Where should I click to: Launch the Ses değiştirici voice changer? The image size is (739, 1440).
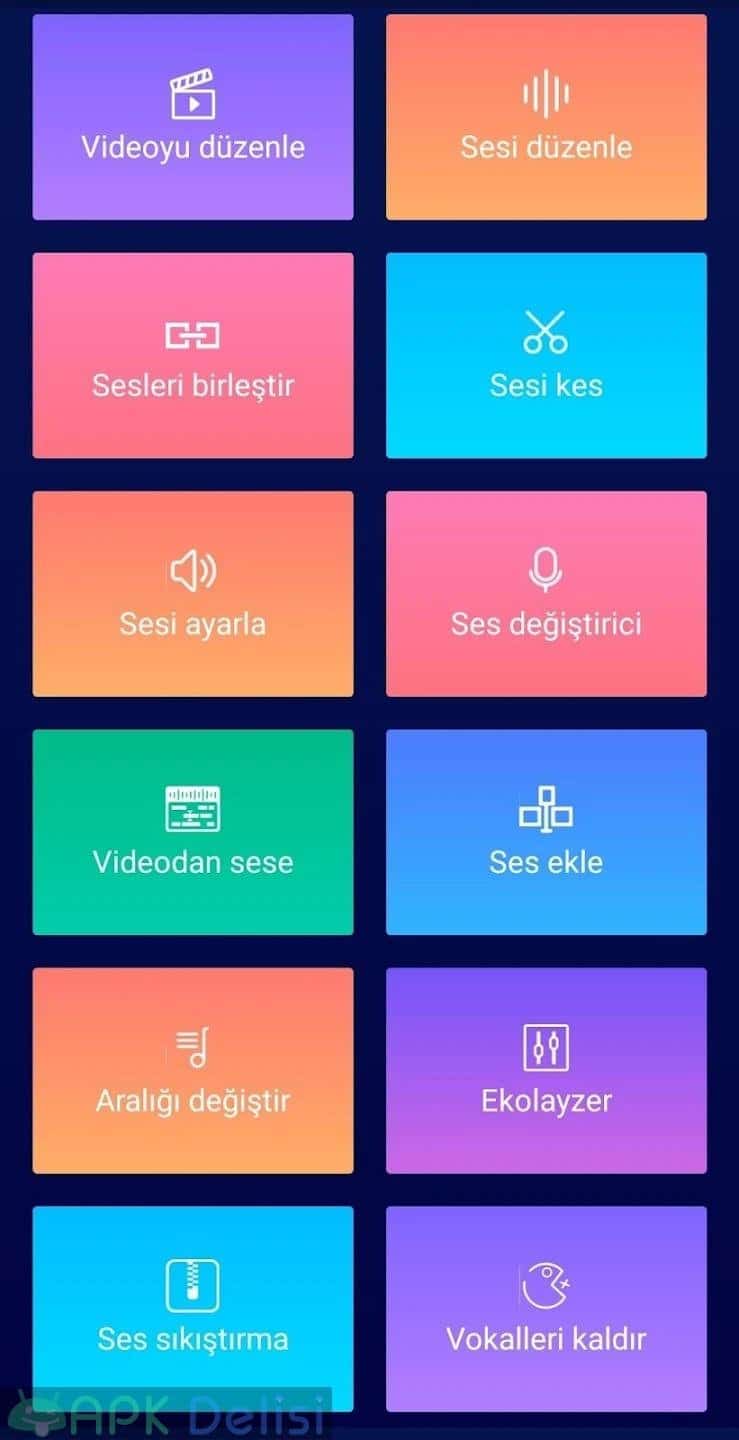point(546,594)
